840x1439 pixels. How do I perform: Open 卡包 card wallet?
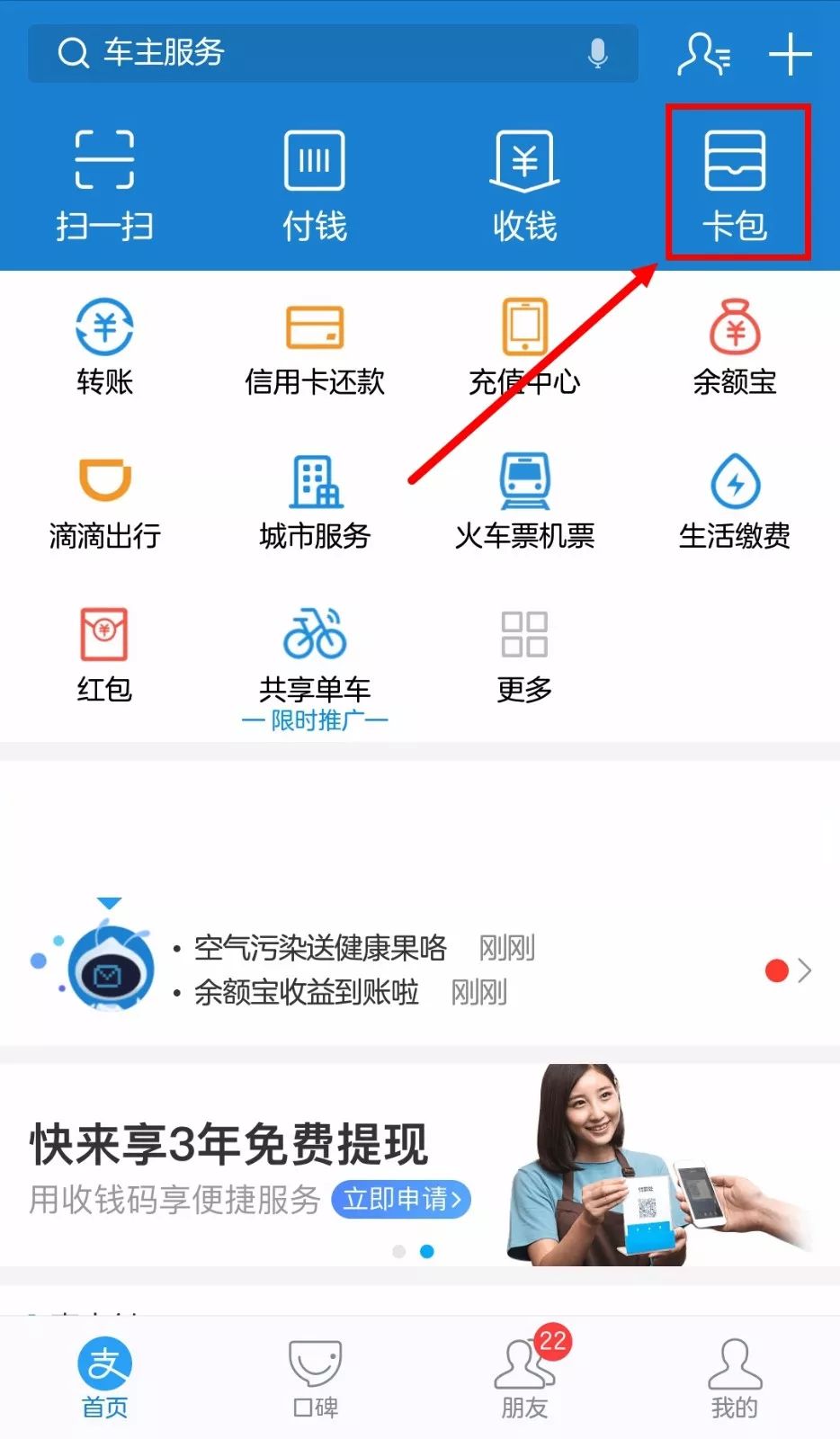coord(735,184)
